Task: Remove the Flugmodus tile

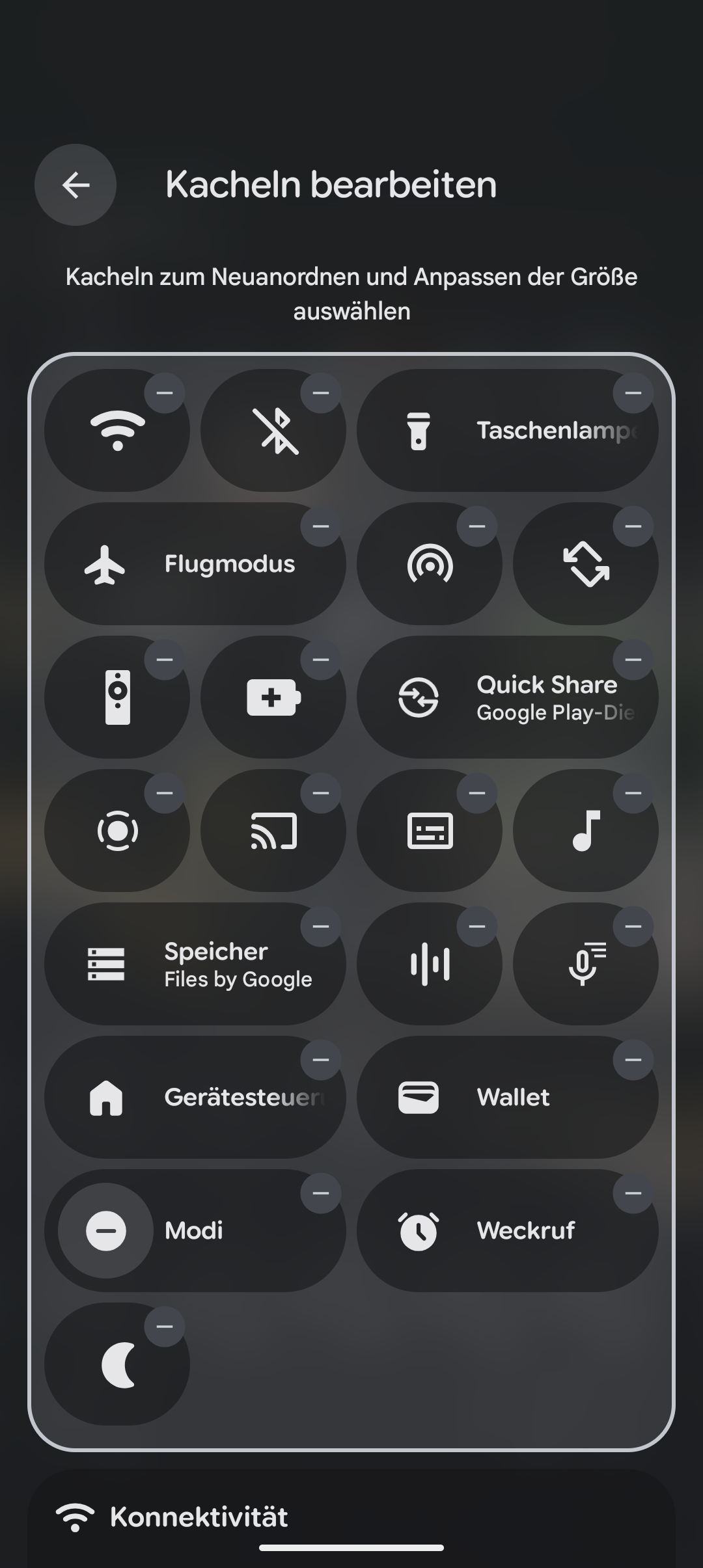Action: point(321,526)
